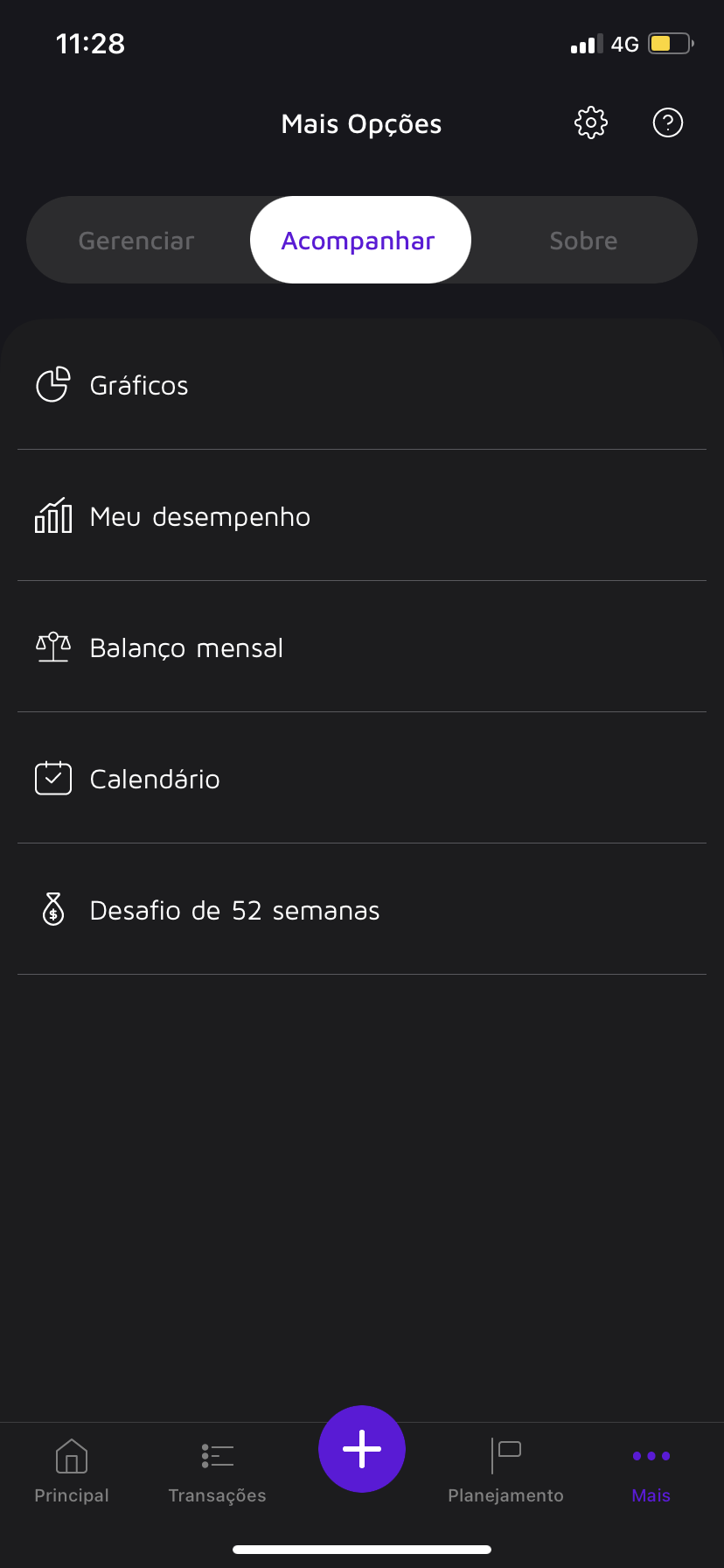724x1568 pixels.
Task: Go to the Principal tab
Action: coord(72,1472)
